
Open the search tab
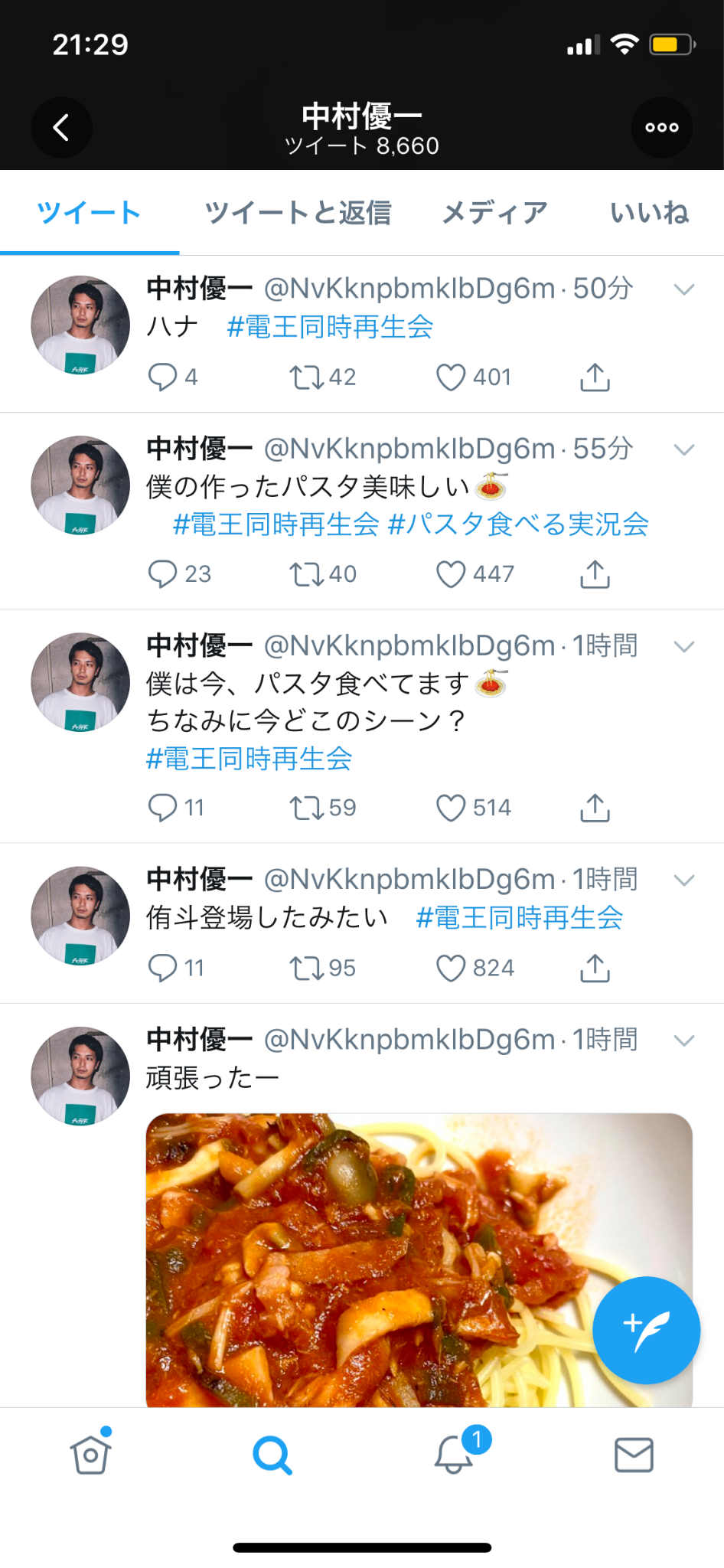(x=272, y=1454)
